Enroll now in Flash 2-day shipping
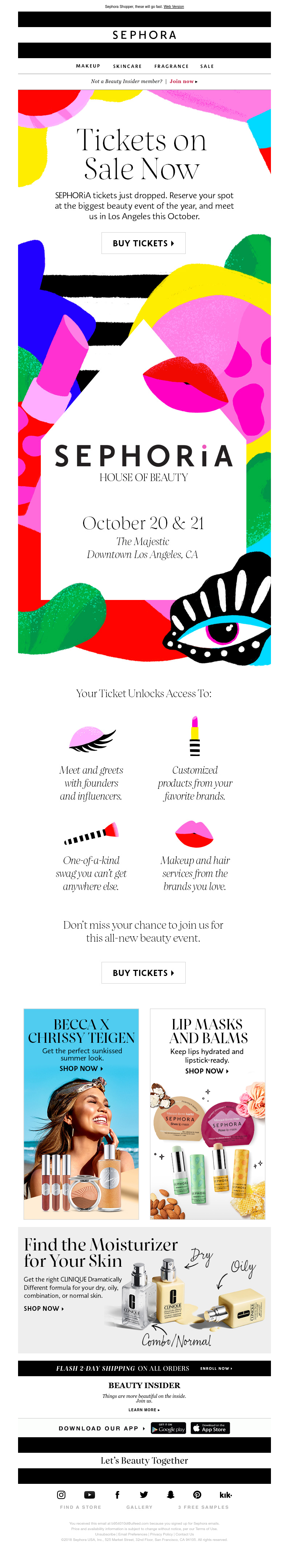The image size is (289, 1568). pyautogui.click(x=216, y=1368)
